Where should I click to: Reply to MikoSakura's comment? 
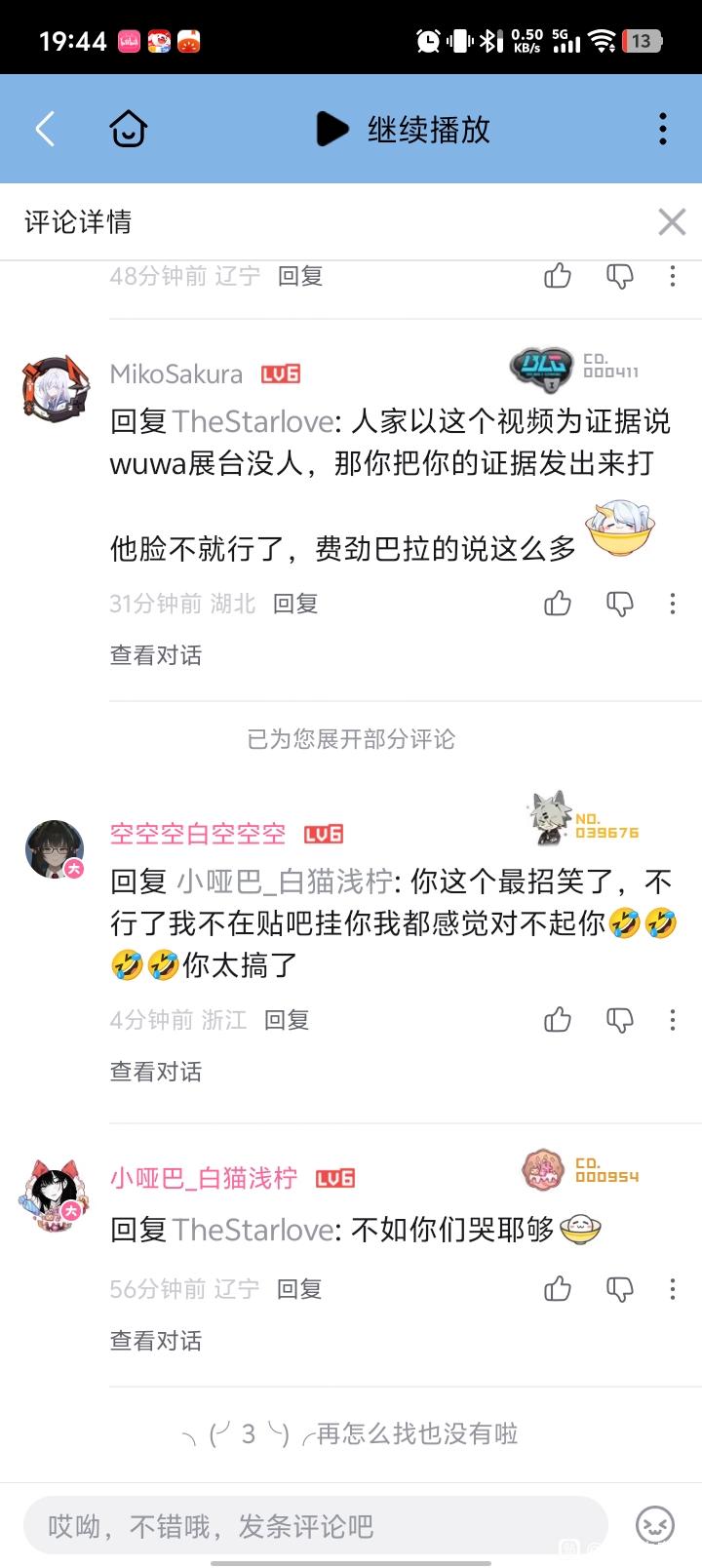coord(295,604)
